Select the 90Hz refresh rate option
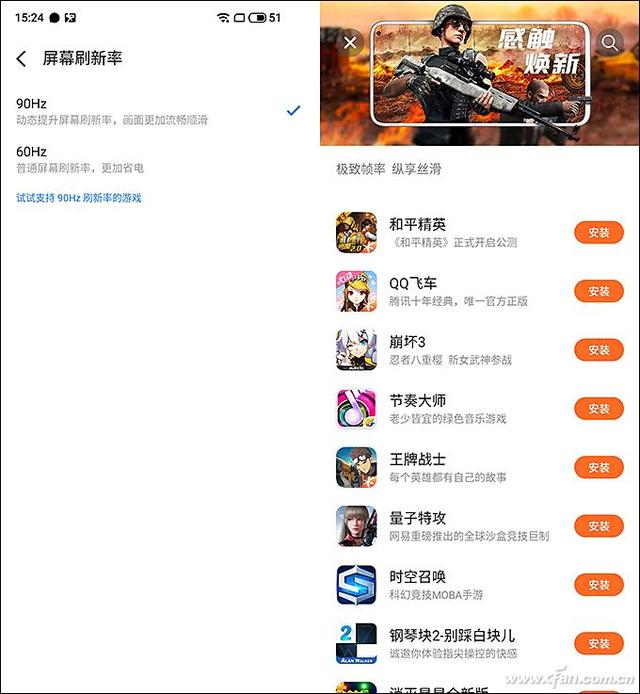The image size is (640, 694). point(150,110)
